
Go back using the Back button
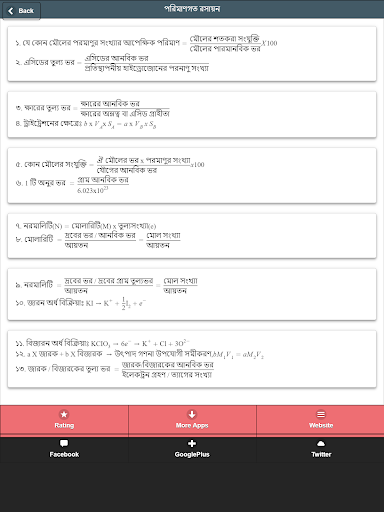click(x=21, y=11)
